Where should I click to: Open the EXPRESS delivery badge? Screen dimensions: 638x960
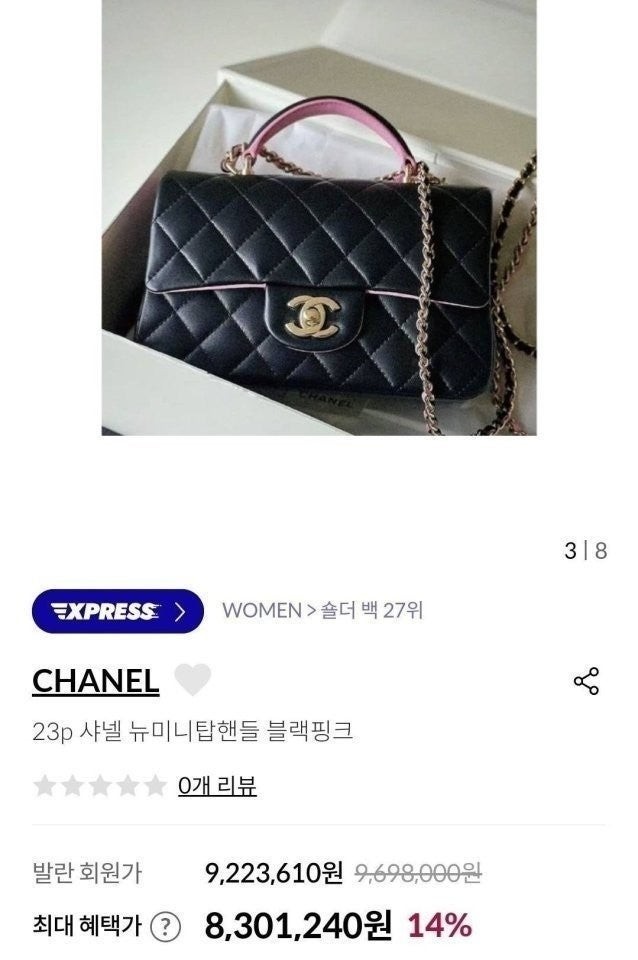(118, 610)
